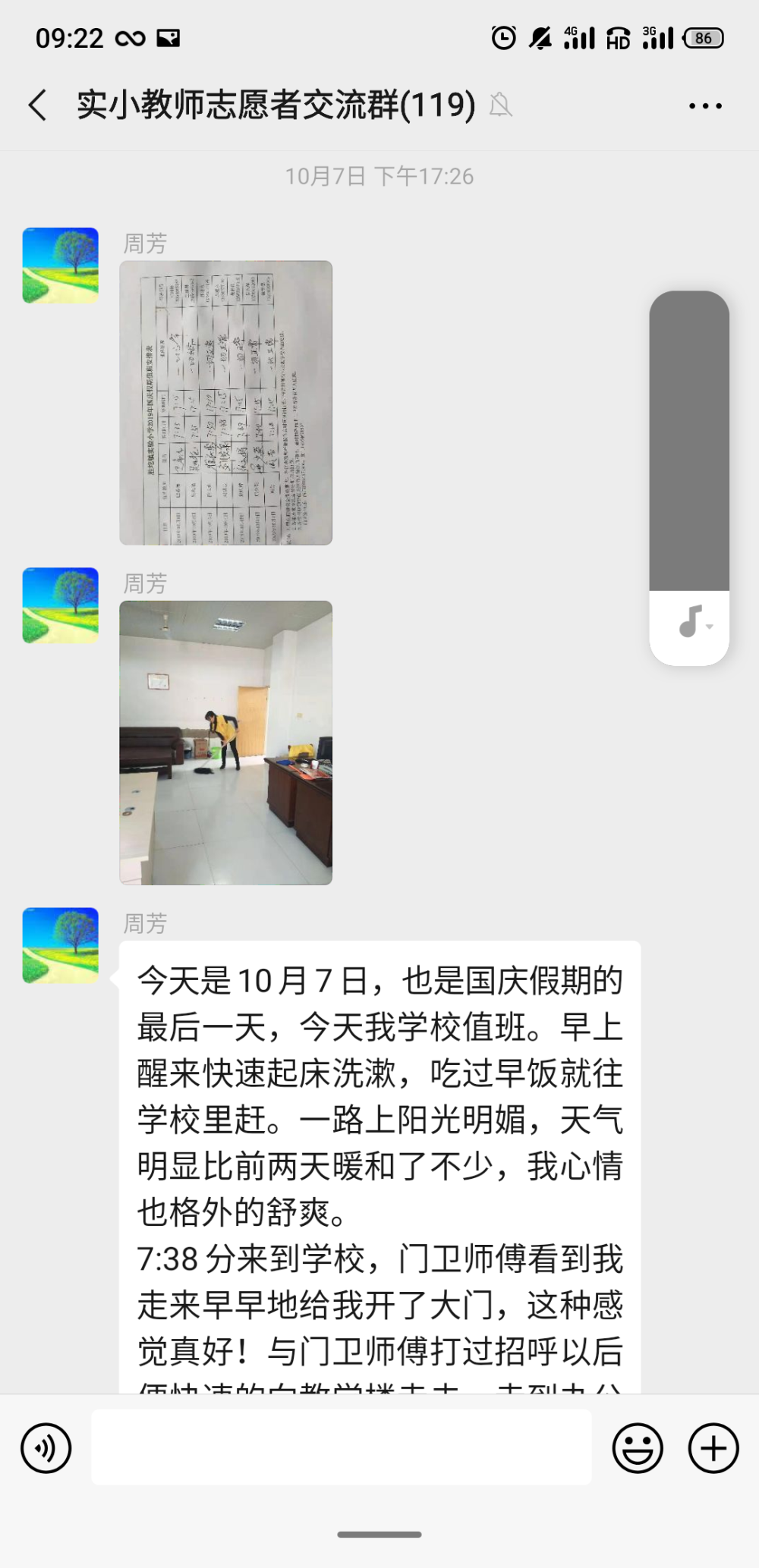Open the emoji picker

click(x=638, y=1448)
